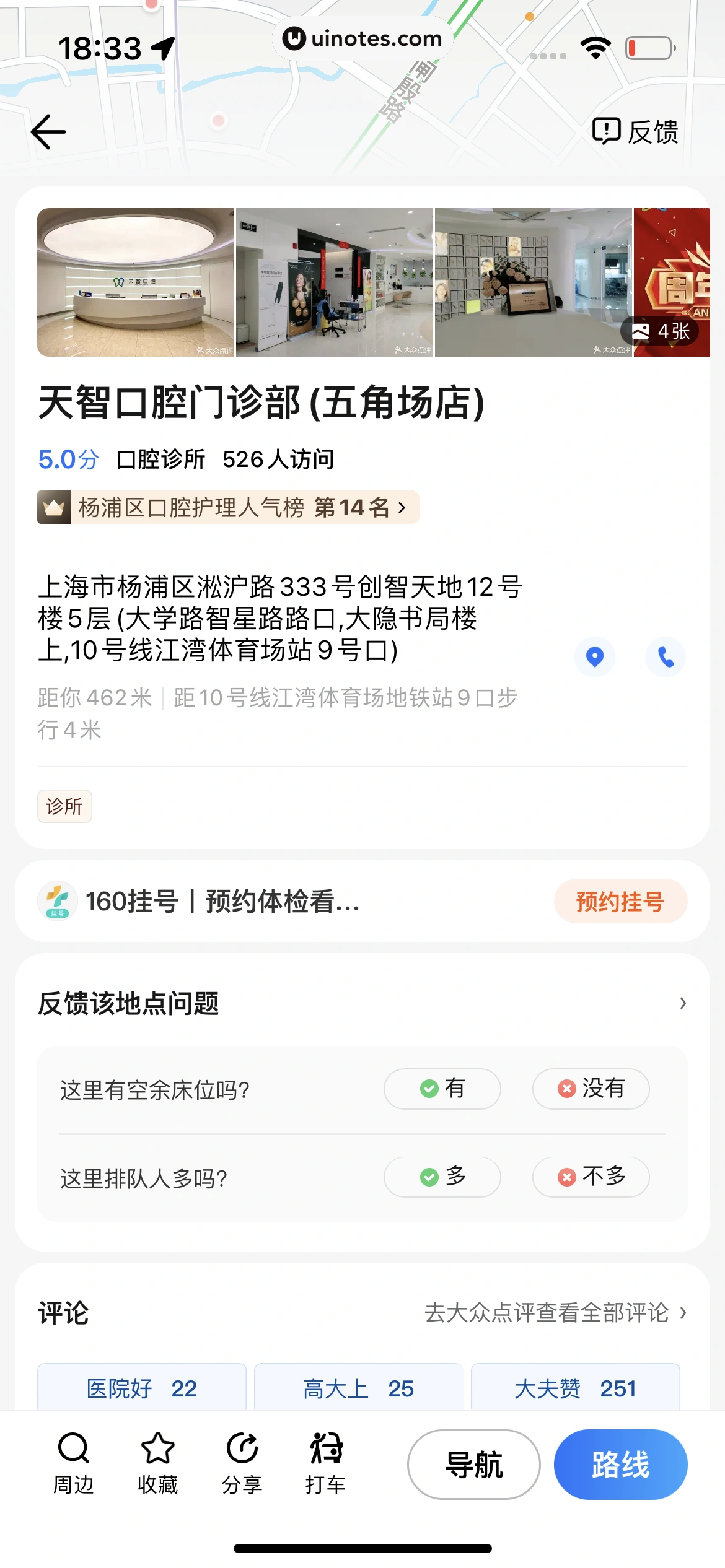This screenshot has height=1568, width=725.
Task: Open the 4张 photo gallery
Action: coord(661,331)
